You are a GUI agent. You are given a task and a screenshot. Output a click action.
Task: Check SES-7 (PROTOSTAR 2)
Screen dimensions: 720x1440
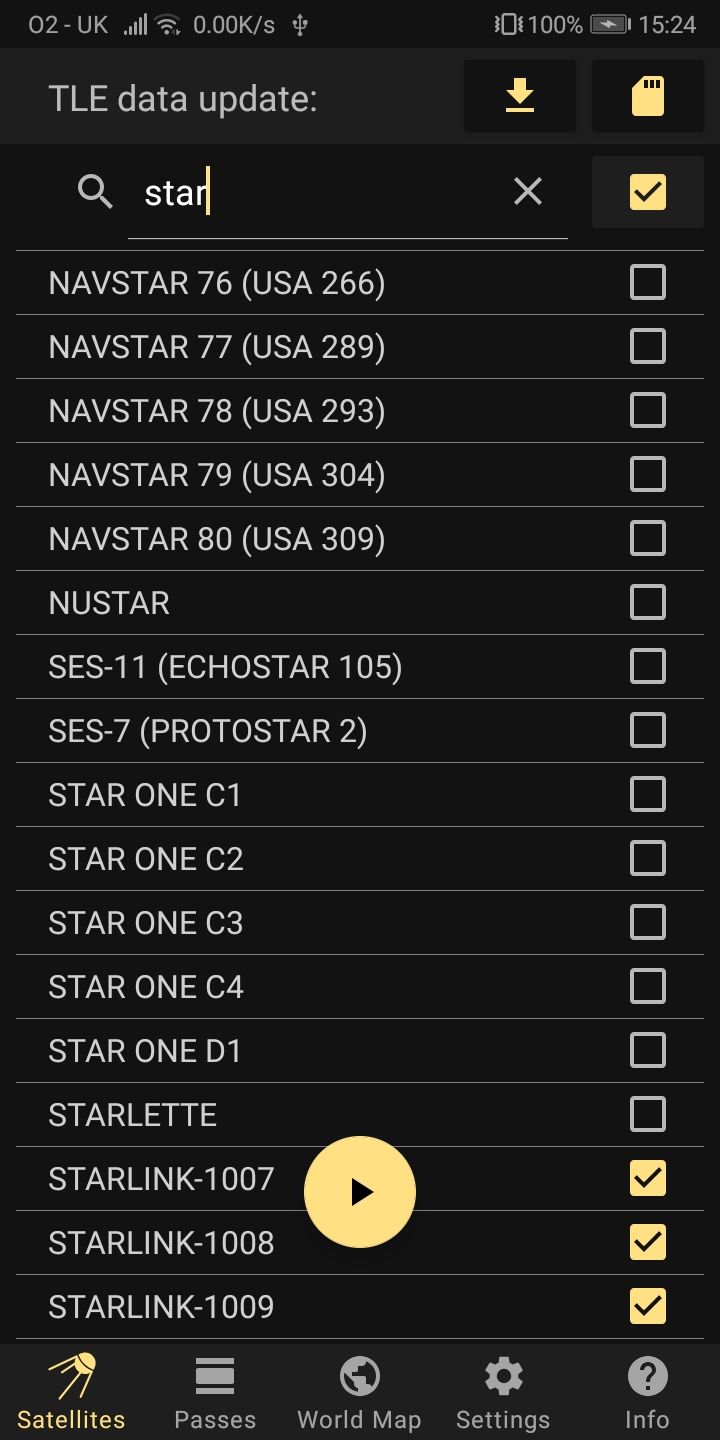pyautogui.click(x=648, y=731)
